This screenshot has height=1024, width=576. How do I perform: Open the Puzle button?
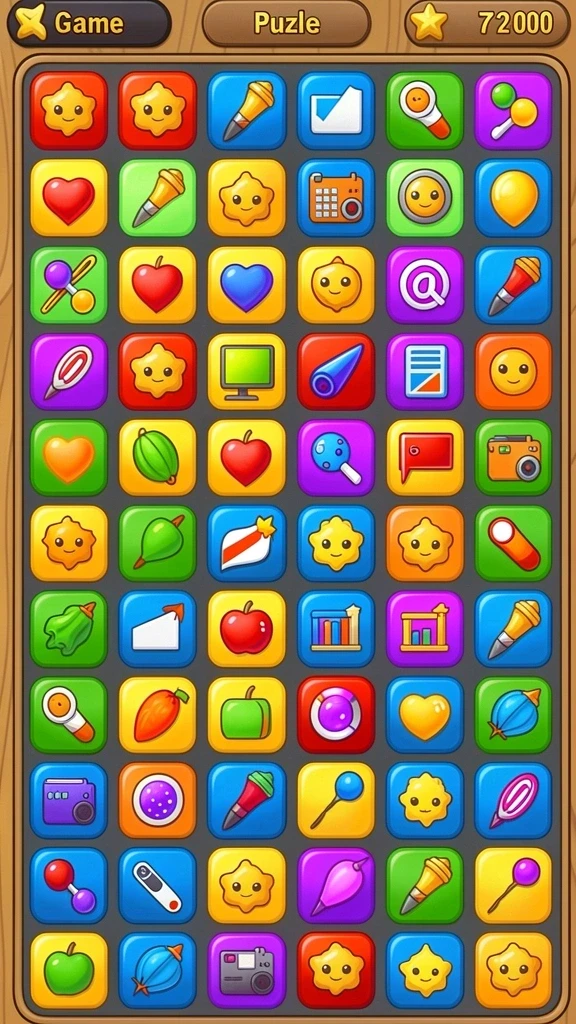(287, 24)
